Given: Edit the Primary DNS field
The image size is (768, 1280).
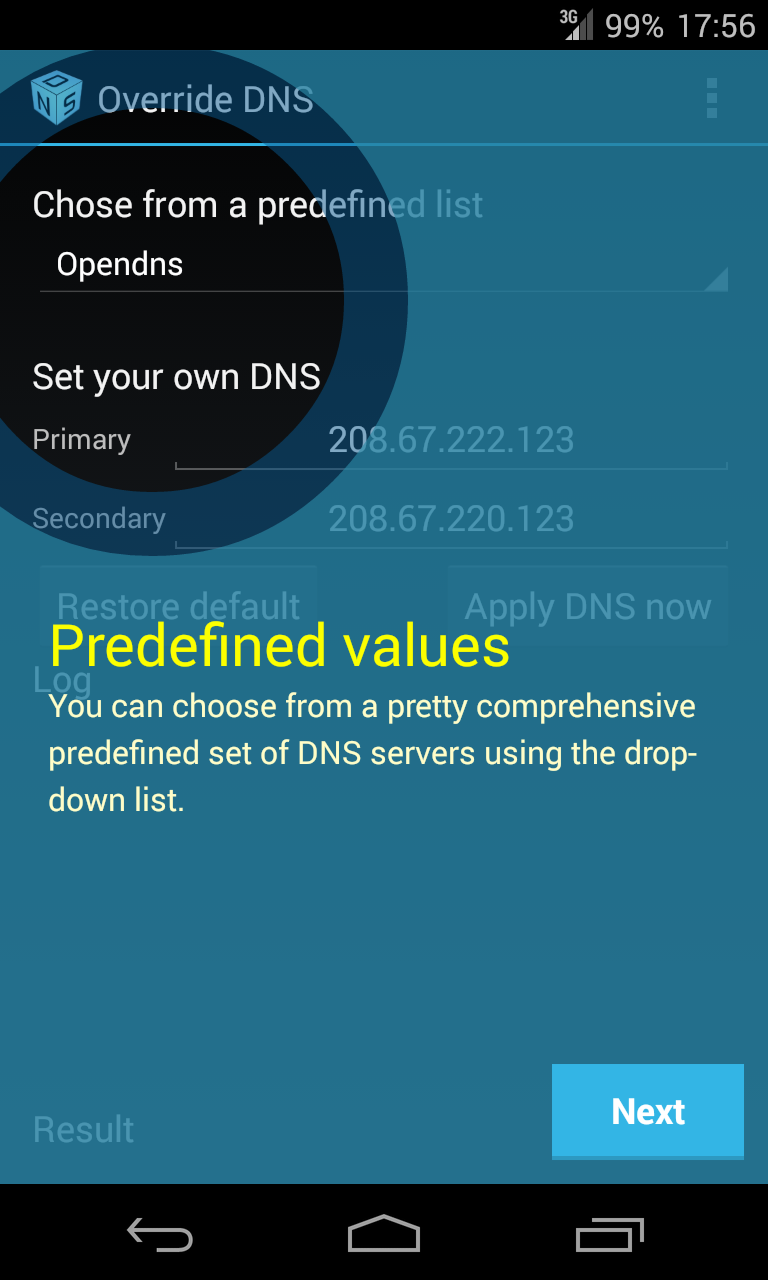Looking at the screenshot, I should point(451,440).
